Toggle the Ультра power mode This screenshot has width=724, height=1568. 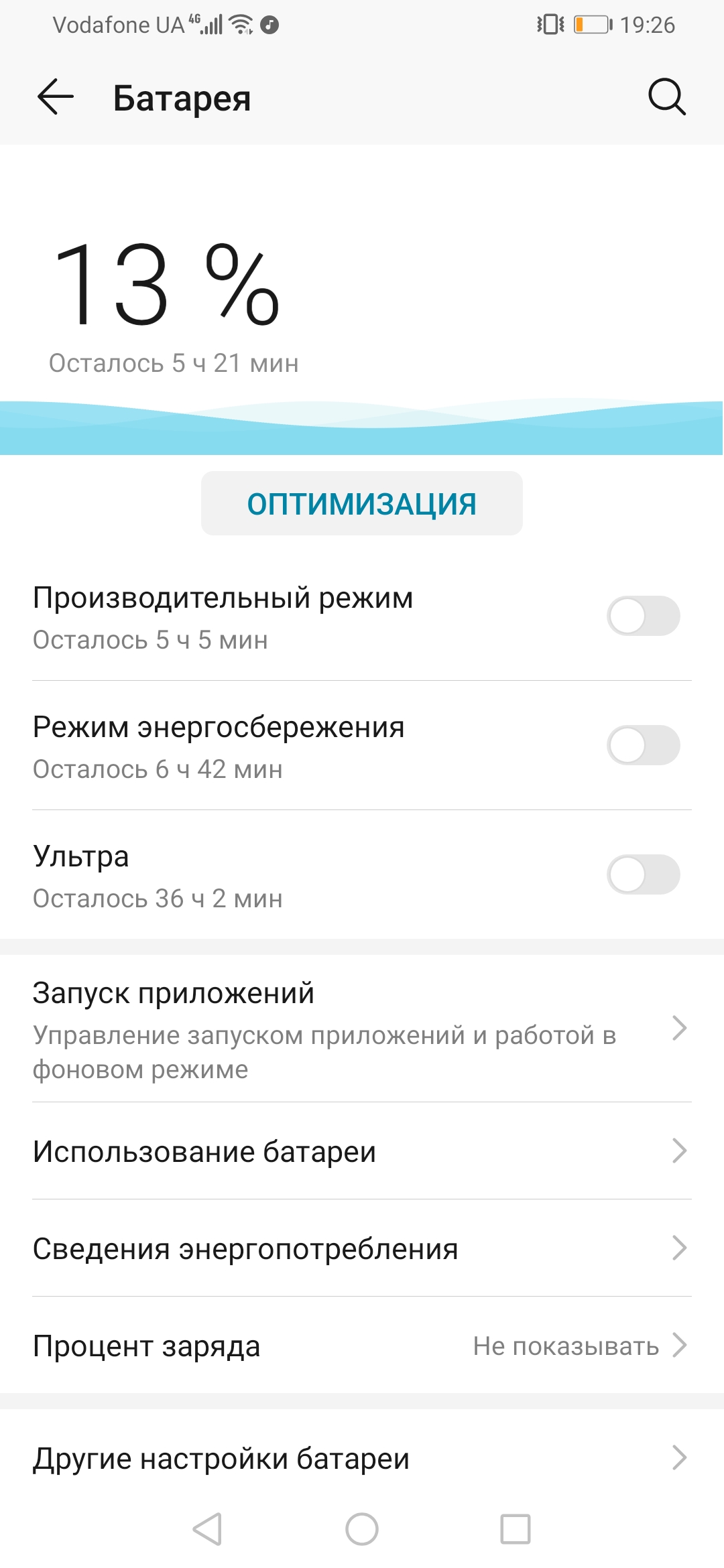pyautogui.click(x=643, y=874)
